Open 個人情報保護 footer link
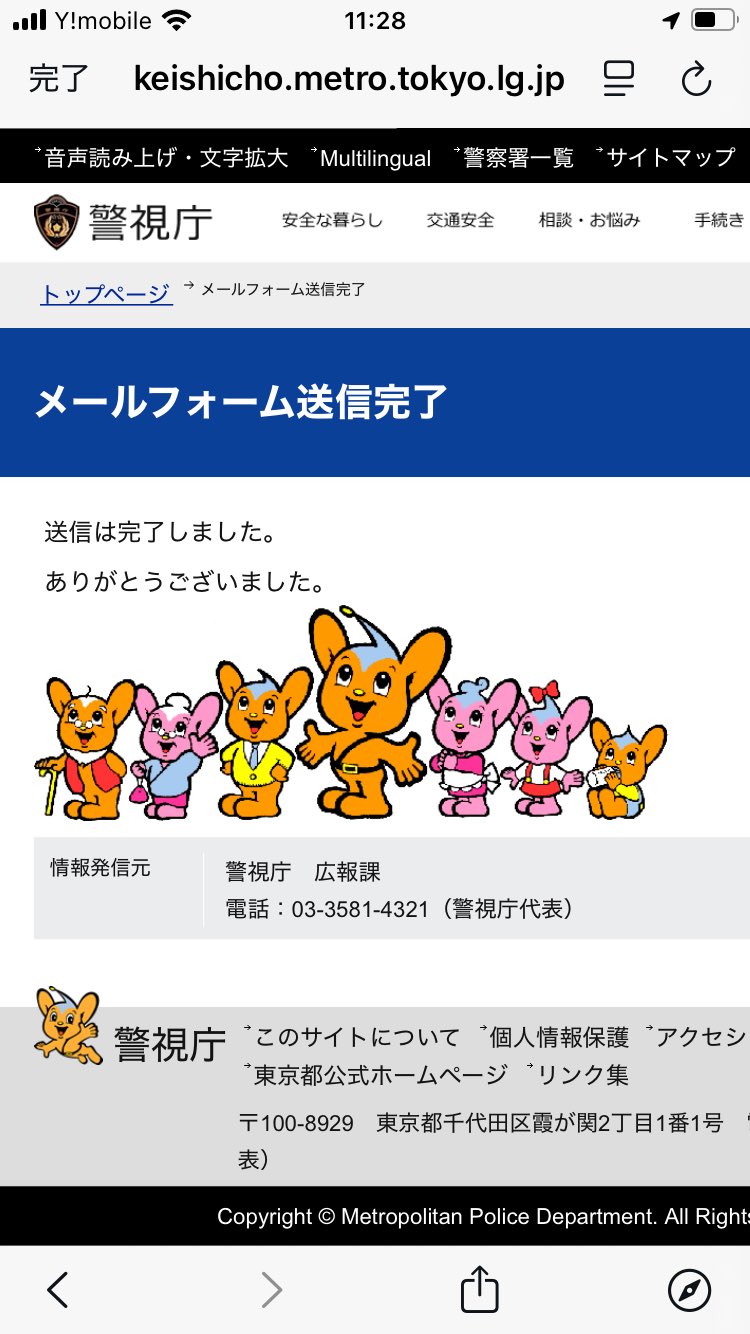Screen dimensions: 750x1334 point(559,1037)
